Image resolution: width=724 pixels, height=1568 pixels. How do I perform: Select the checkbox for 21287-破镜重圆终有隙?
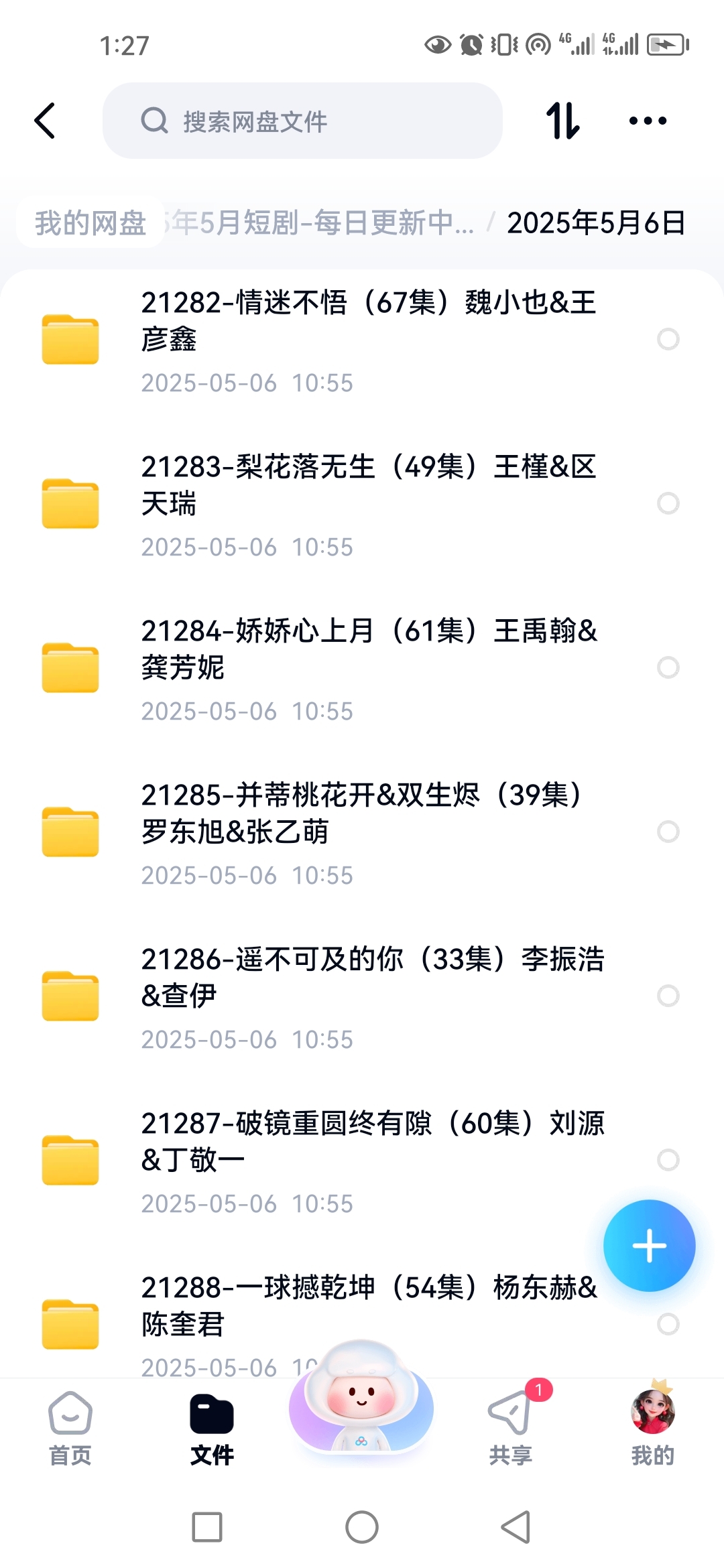tap(668, 1160)
